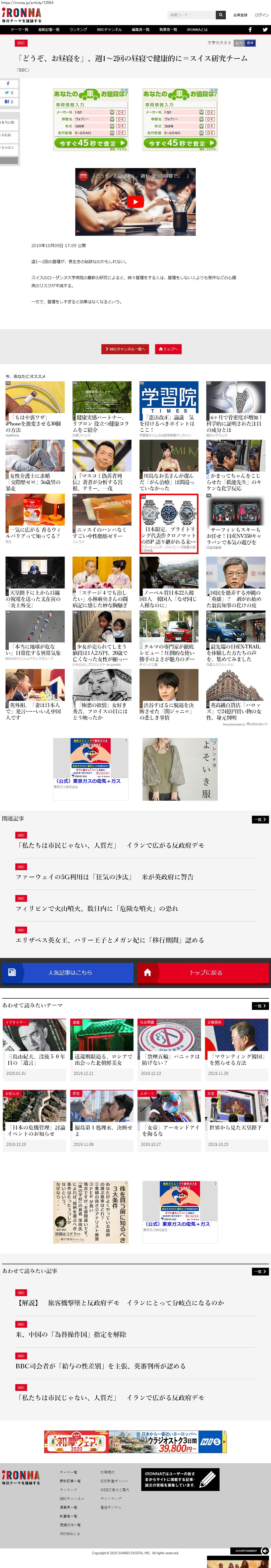Open iRONNA's Twitter icon in the header

click(x=264, y=29)
